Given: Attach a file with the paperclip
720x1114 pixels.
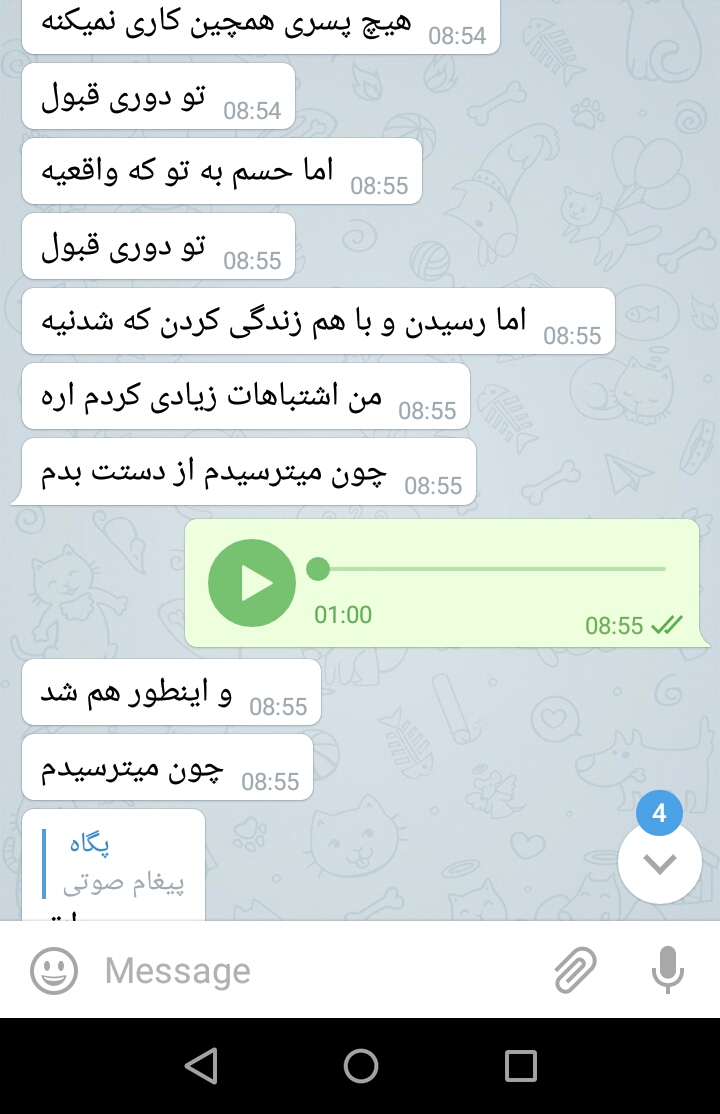Looking at the screenshot, I should point(575,969).
